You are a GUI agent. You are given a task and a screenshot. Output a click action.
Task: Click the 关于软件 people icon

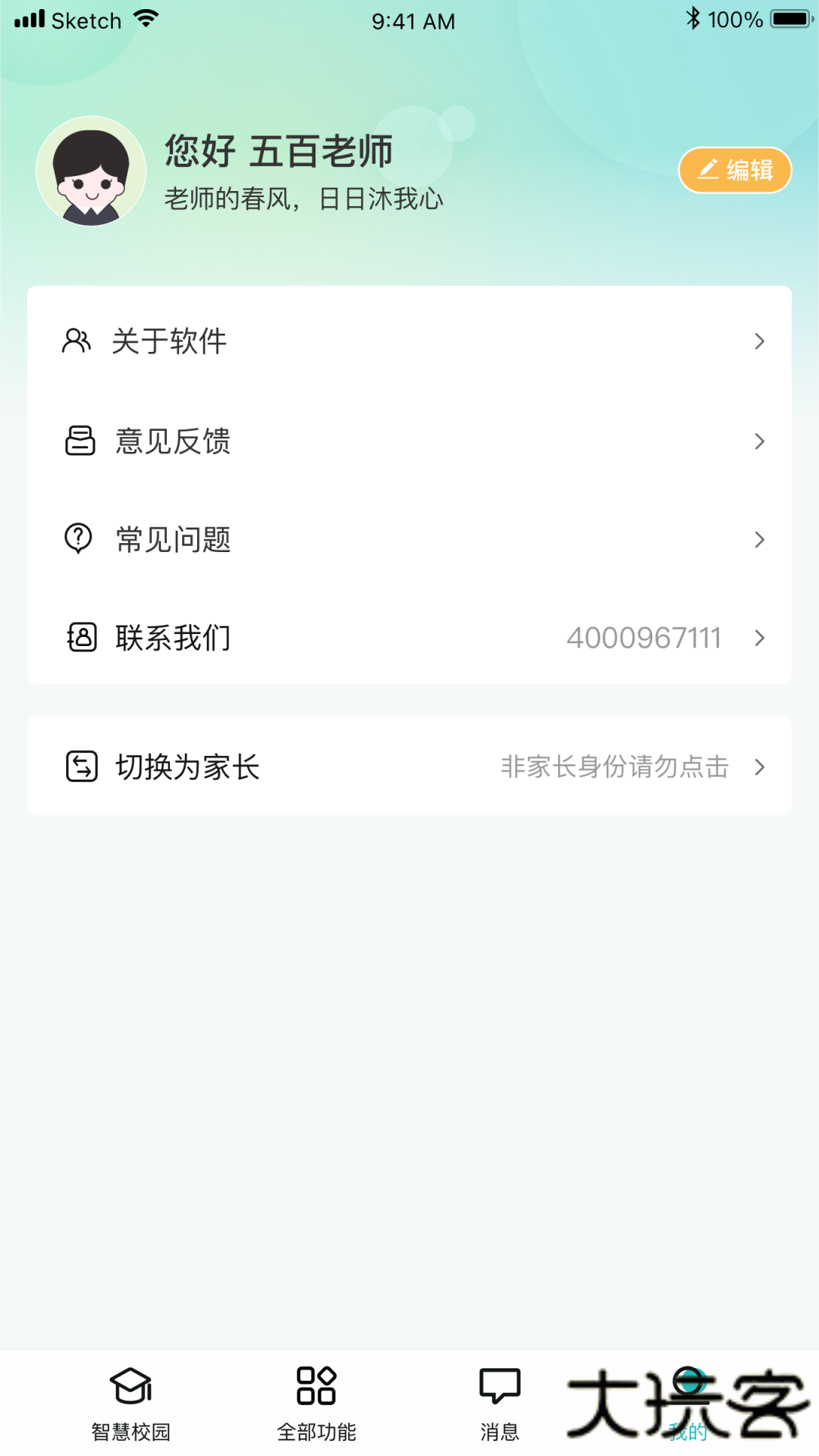click(77, 341)
